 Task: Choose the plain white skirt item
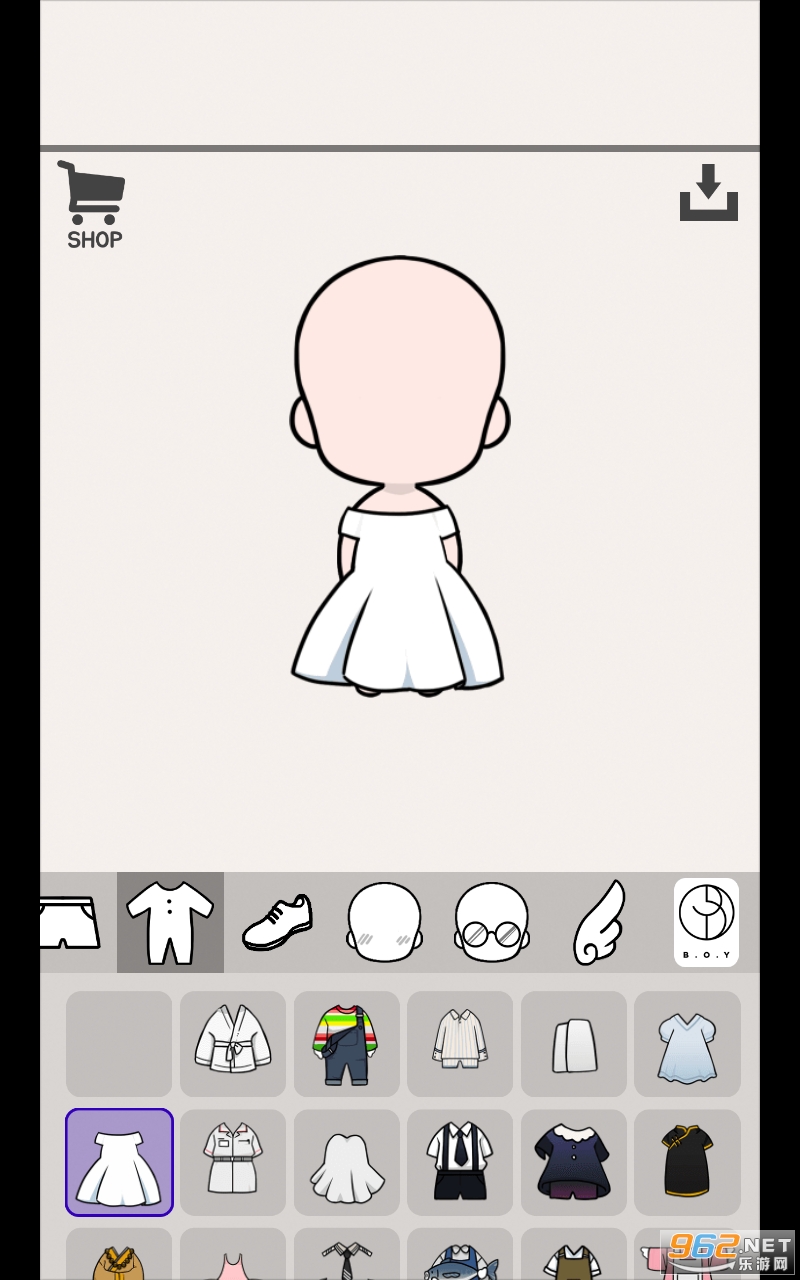pyautogui.click(x=574, y=1044)
